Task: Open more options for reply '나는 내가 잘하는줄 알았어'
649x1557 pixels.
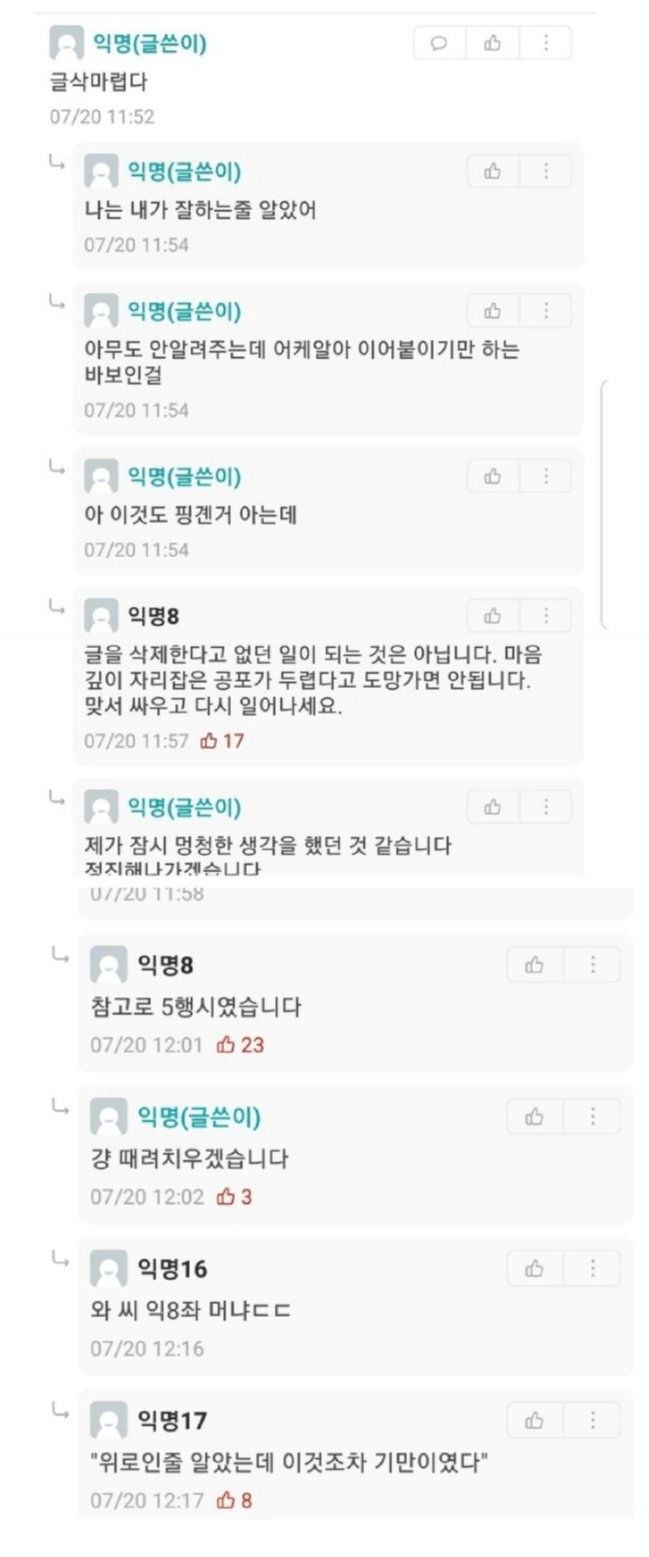Action: (546, 171)
